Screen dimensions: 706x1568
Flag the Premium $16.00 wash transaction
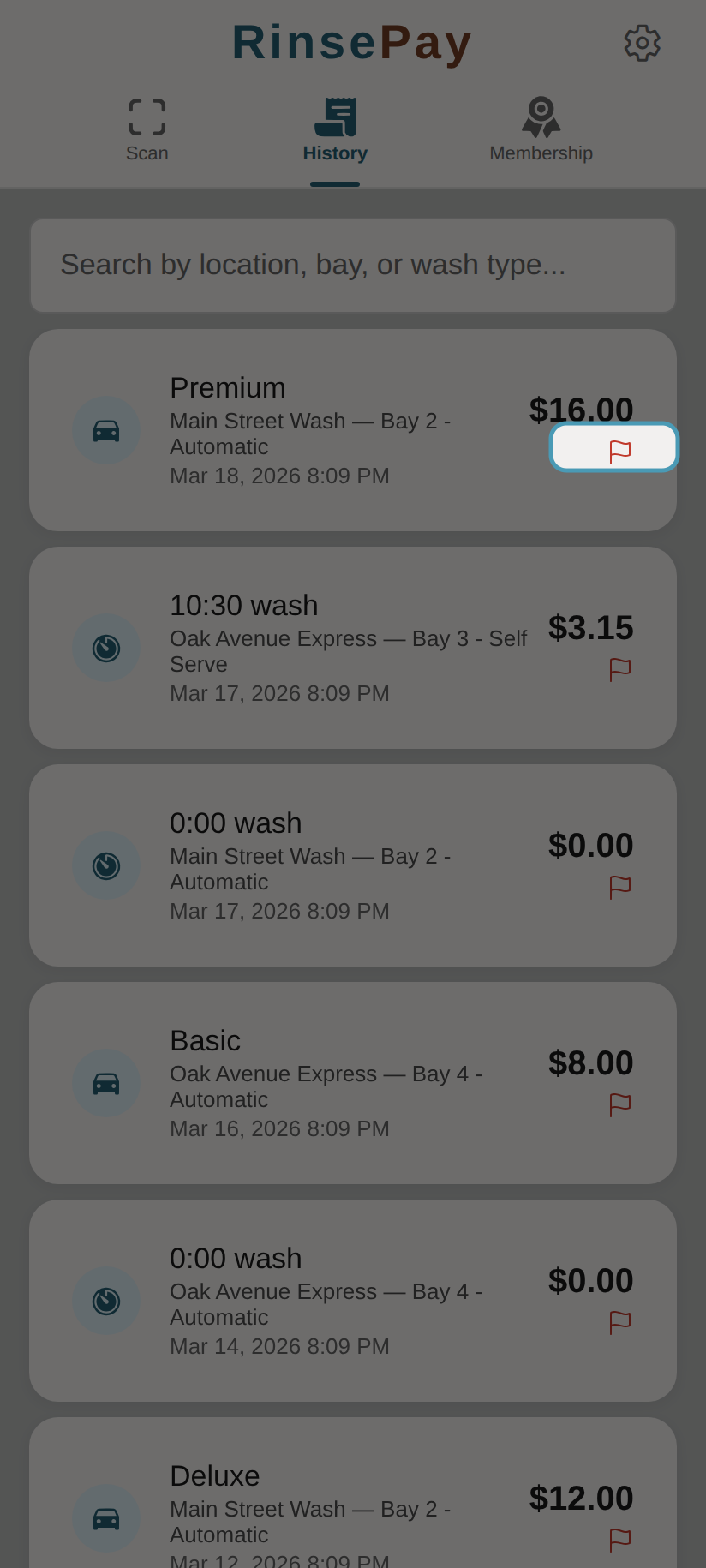[x=614, y=447]
